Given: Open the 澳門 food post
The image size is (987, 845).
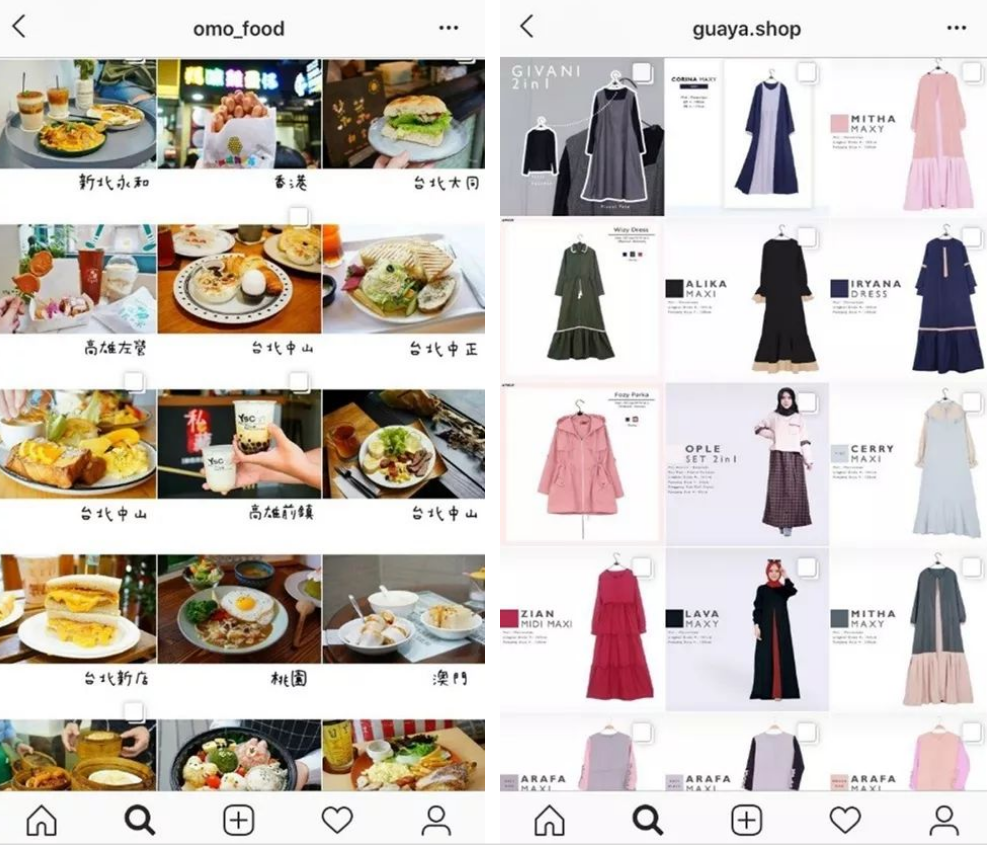Looking at the screenshot, I should pos(403,608).
